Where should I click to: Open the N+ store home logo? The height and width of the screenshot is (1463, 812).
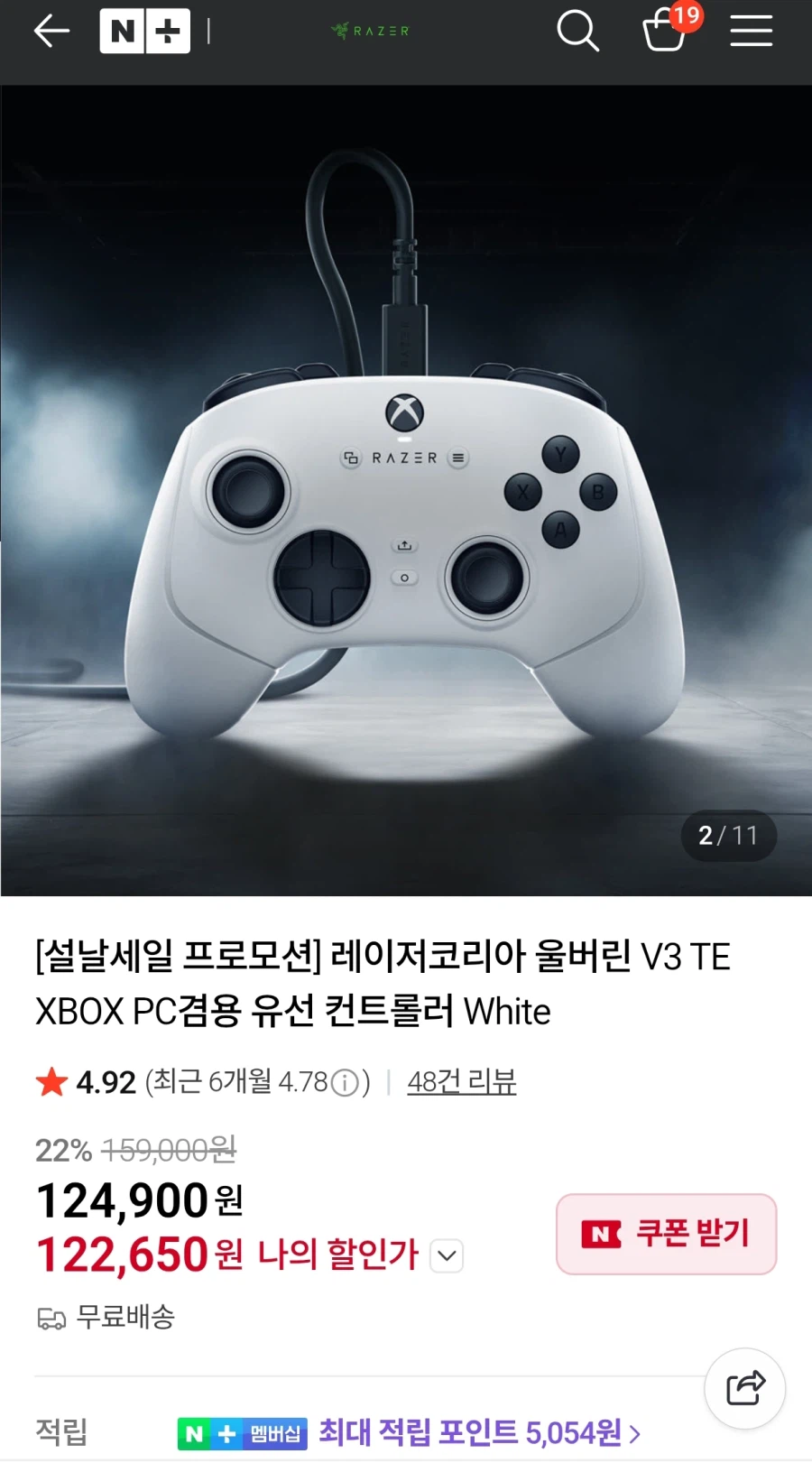(x=145, y=32)
